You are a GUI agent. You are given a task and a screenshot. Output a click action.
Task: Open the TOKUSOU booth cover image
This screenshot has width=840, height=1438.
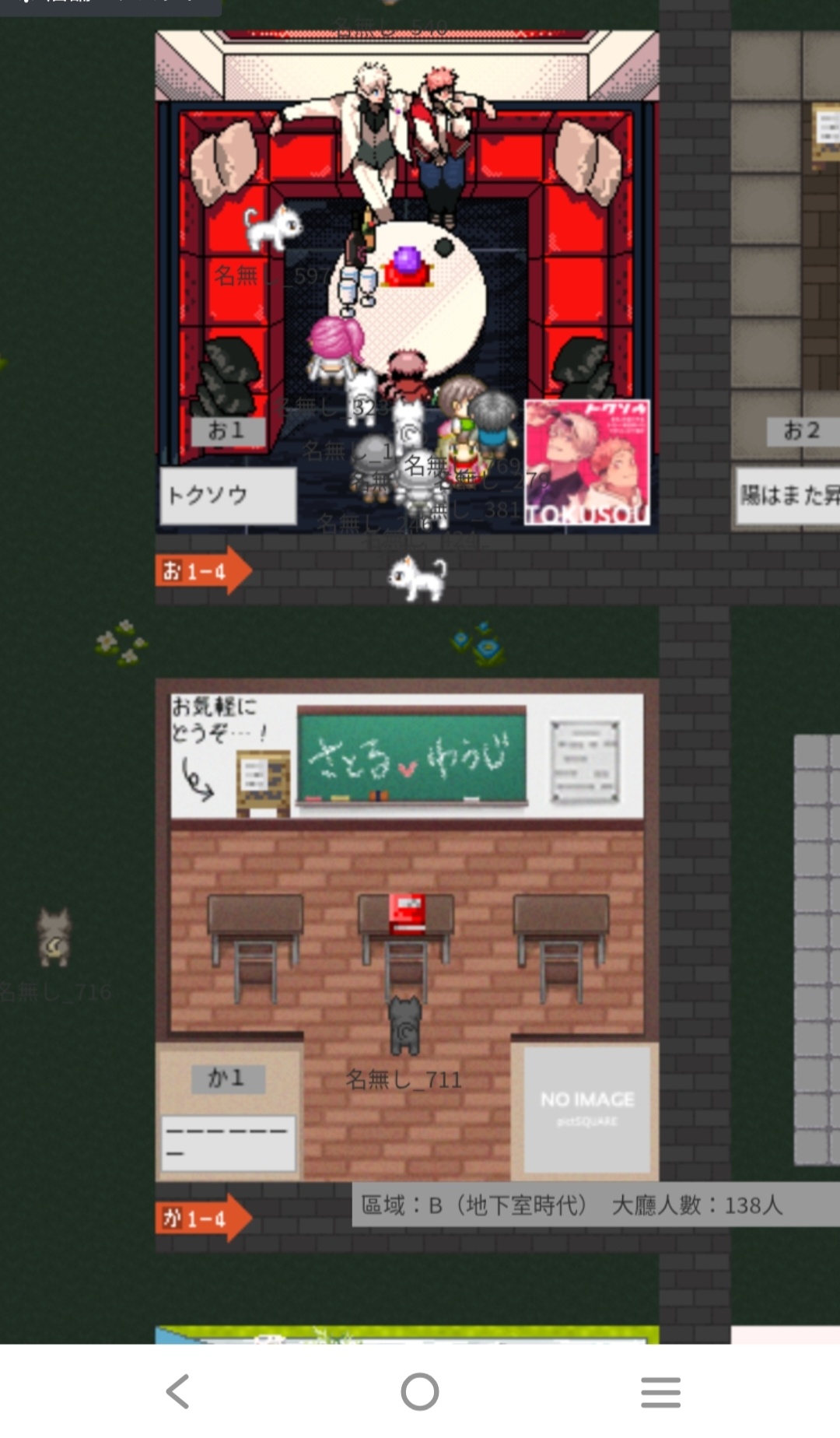coord(587,462)
